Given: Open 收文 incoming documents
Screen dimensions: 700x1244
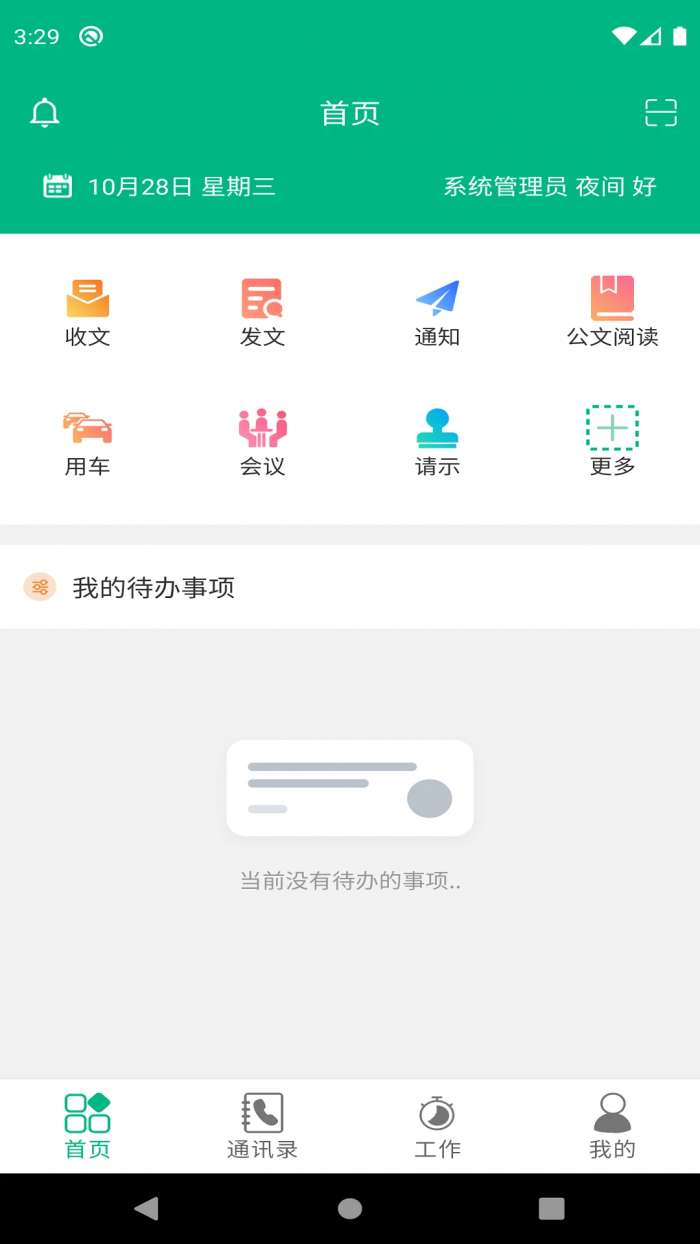Looking at the screenshot, I should coord(88,312).
